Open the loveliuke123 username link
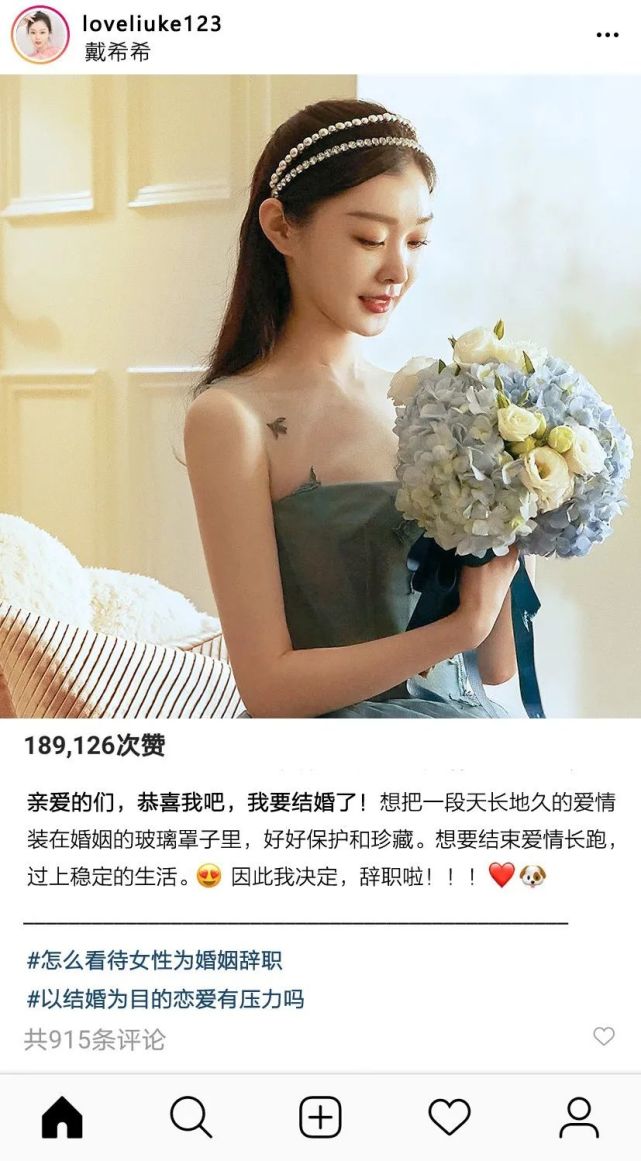Image resolution: width=641 pixels, height=1161 pixels. tap(152, 23)
